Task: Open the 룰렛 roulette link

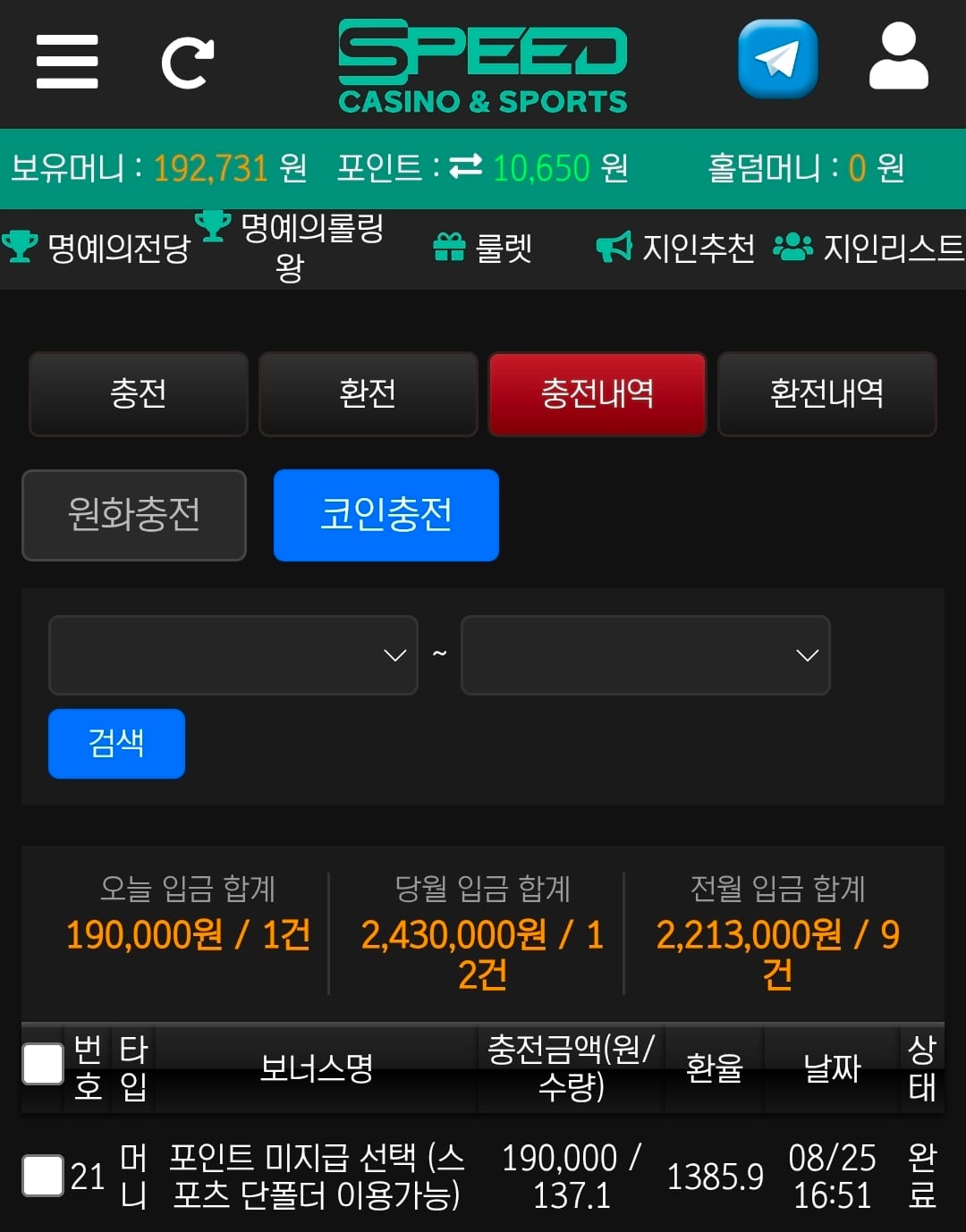Action: (x=483, y=248)
